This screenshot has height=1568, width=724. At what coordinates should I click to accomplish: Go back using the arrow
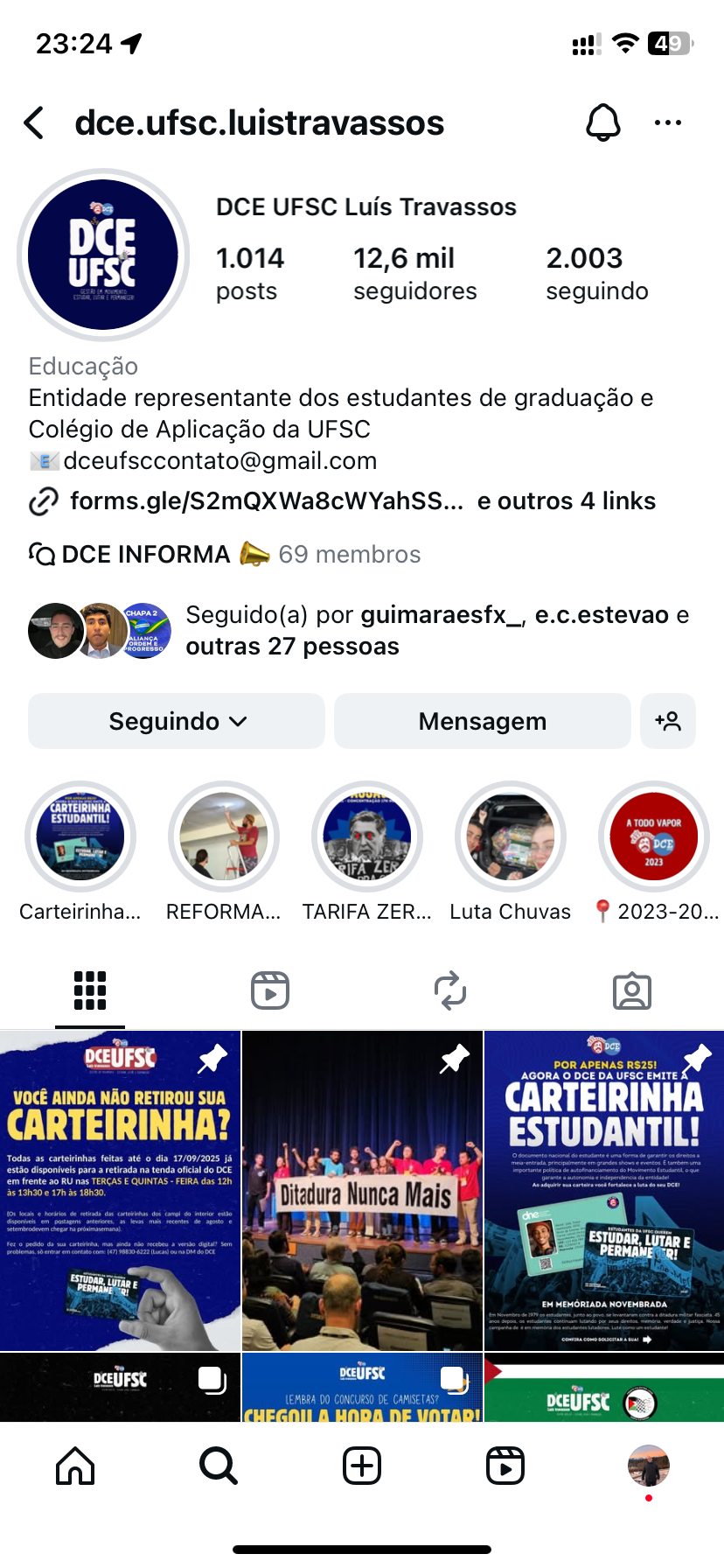[35, 123]
